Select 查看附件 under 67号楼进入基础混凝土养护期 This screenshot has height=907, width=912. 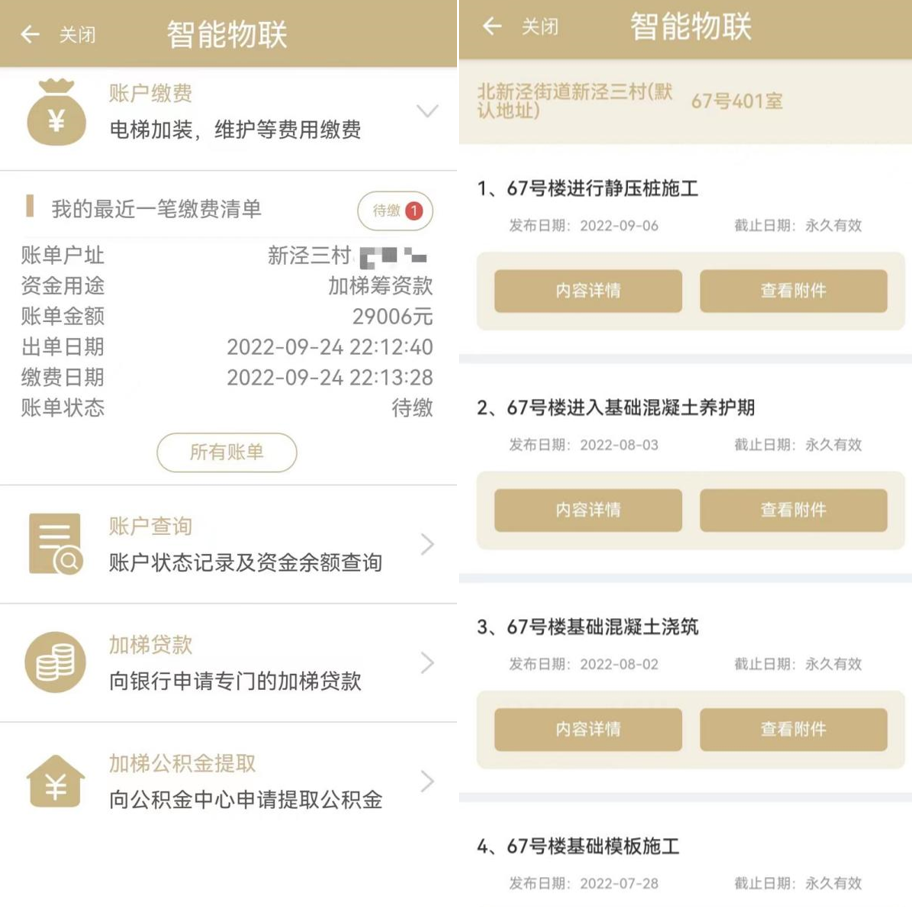tap(793, 510)
